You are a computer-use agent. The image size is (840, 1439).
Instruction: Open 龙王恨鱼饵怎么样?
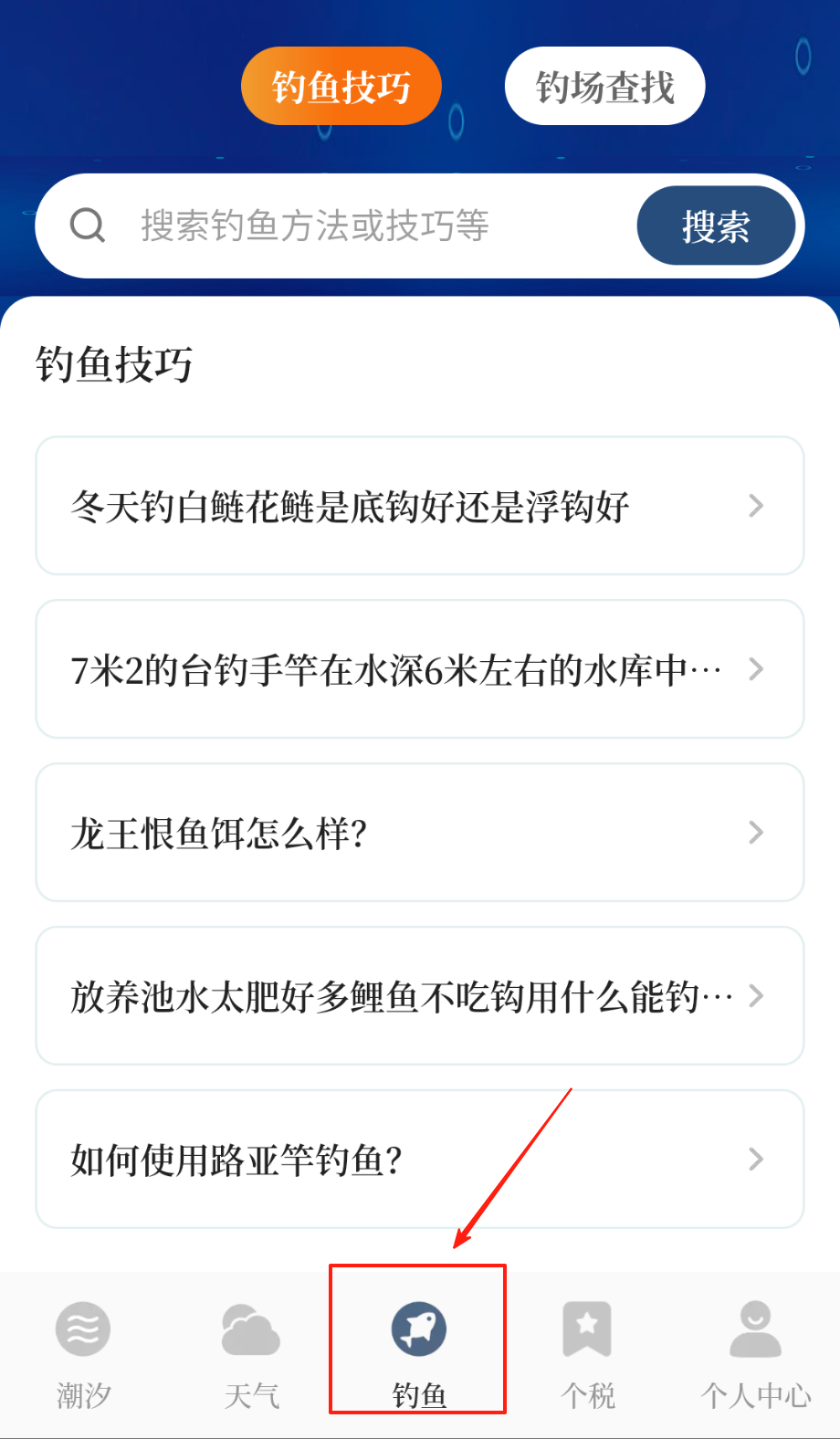[419, 833]
